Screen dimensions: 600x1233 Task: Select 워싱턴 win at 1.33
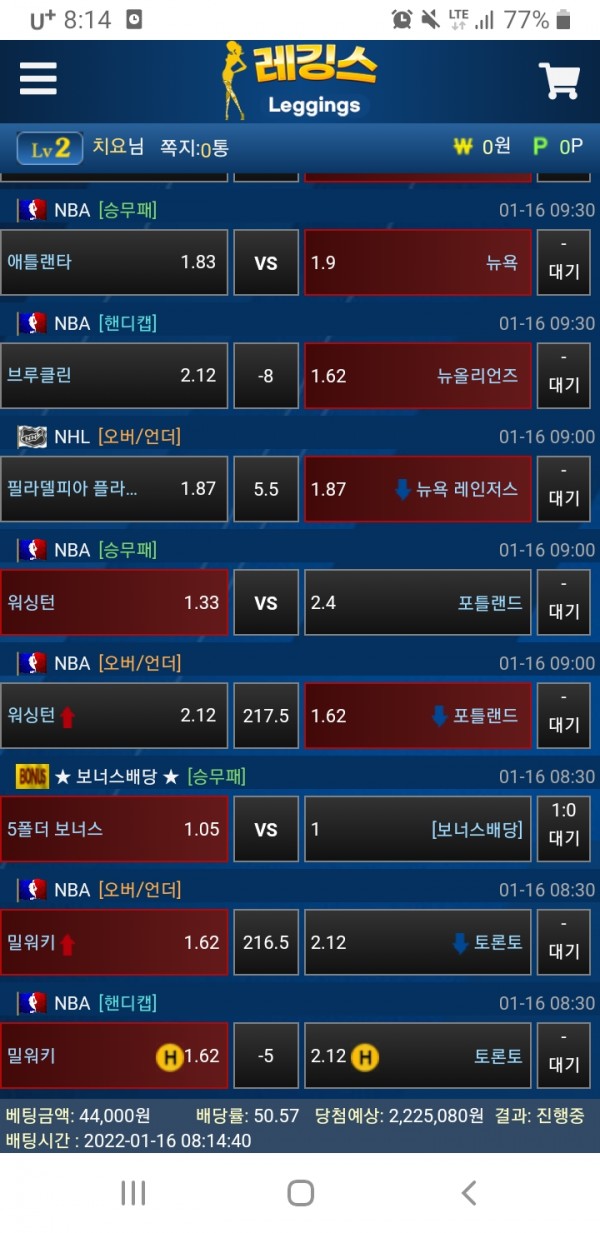pos(114,603)
